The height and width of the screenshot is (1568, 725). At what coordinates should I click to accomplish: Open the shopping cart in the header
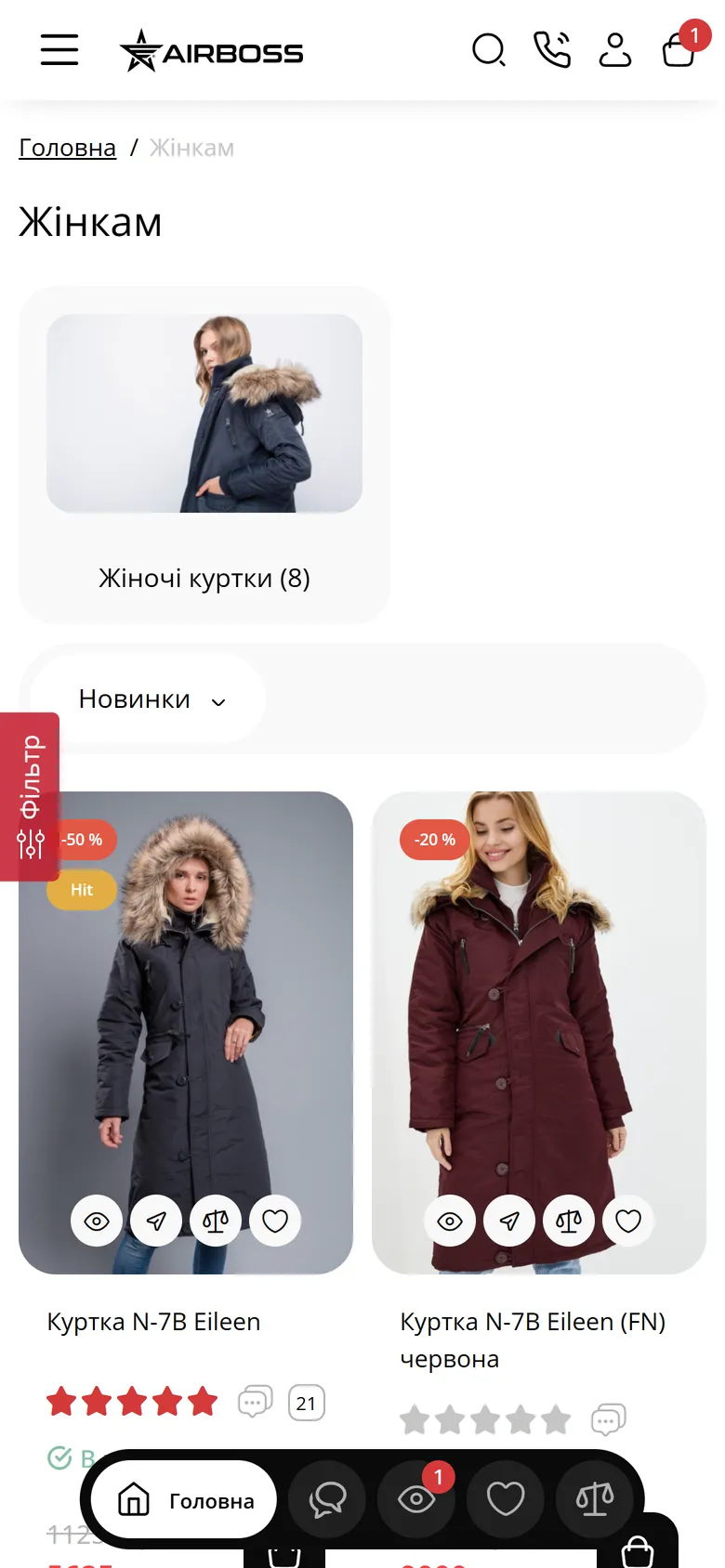pyautogui.click(x=679, y=50)
